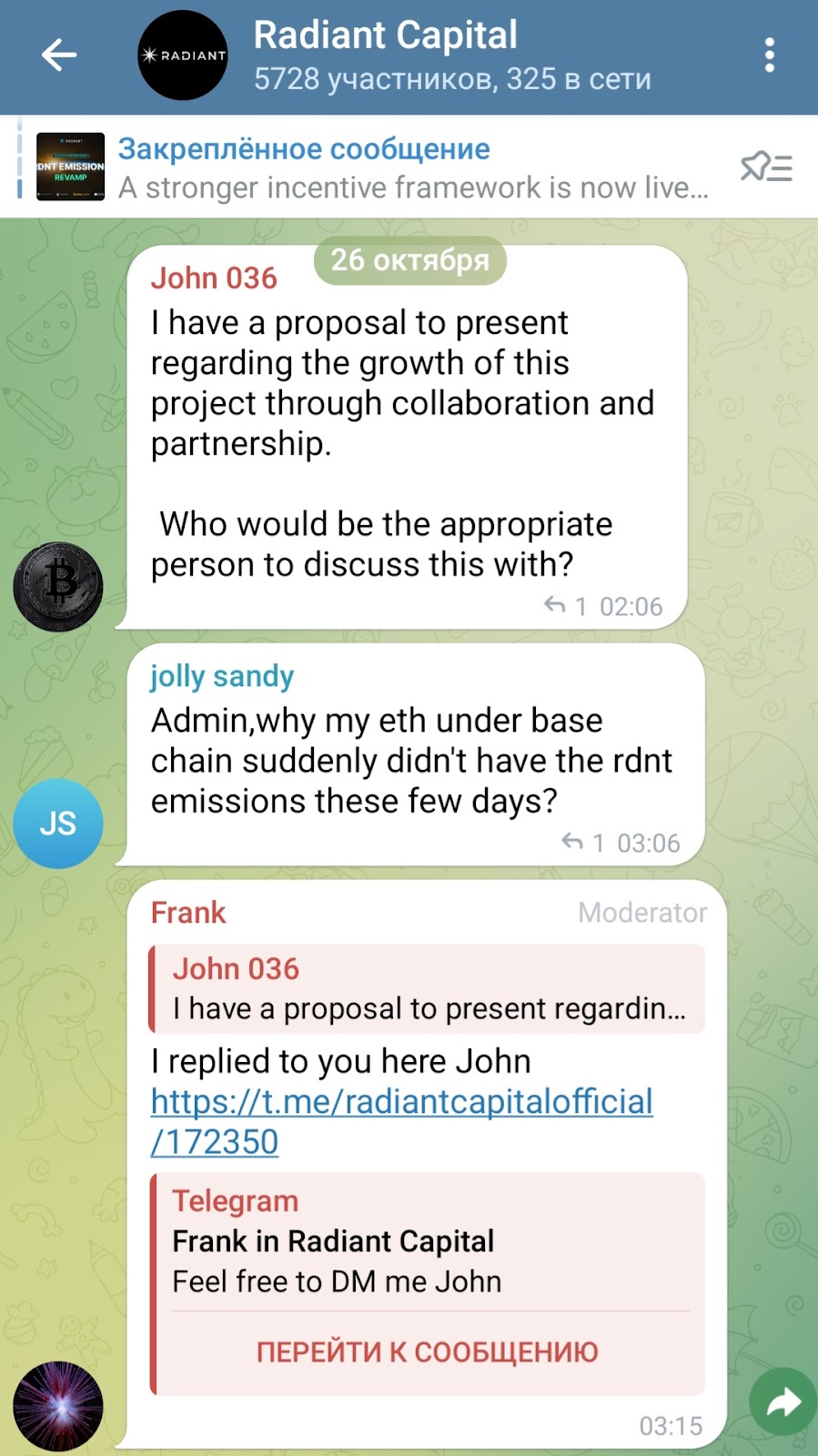Open Frank's profile picture
The image size is (818, 1456).
58,1406
